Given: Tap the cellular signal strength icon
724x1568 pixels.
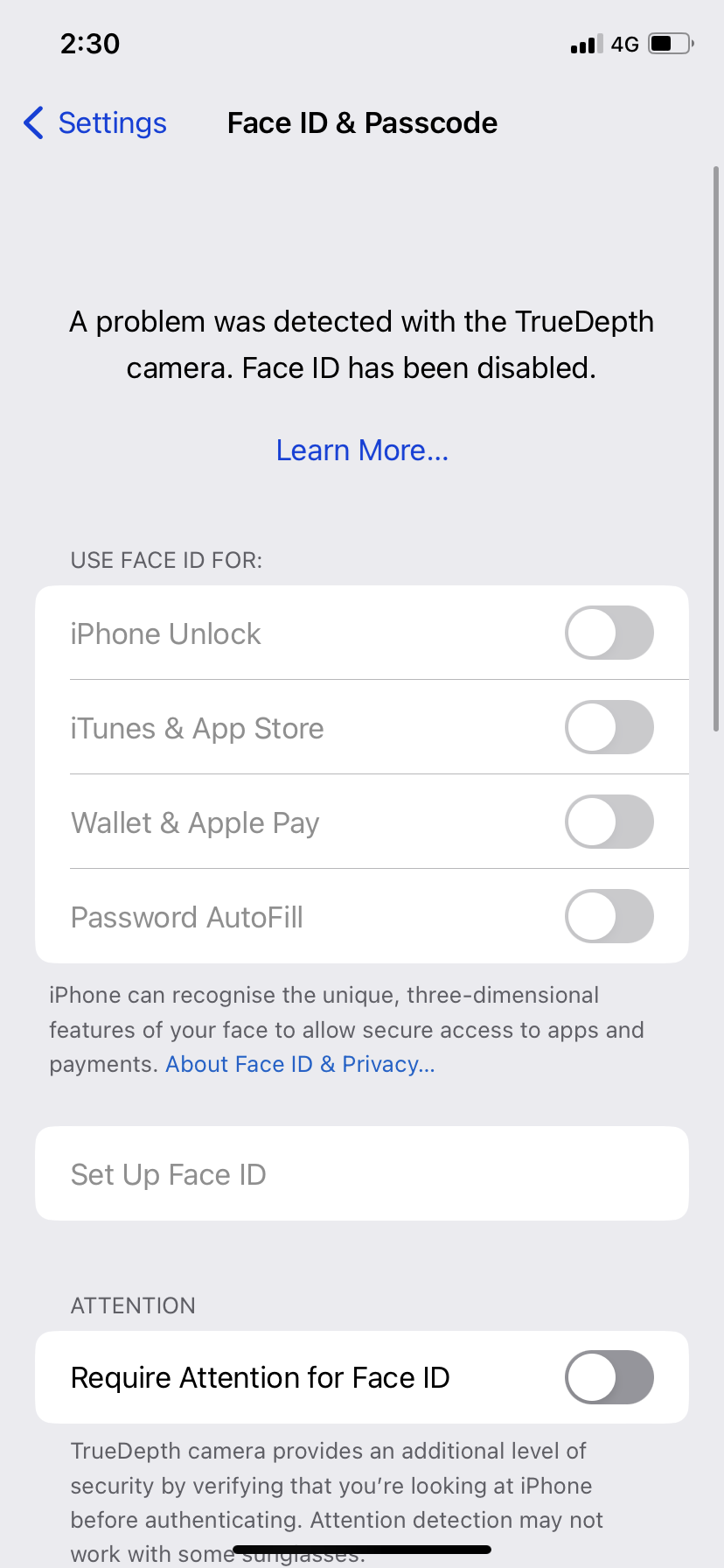Looking at the screenshot, I should pos(582,43).
